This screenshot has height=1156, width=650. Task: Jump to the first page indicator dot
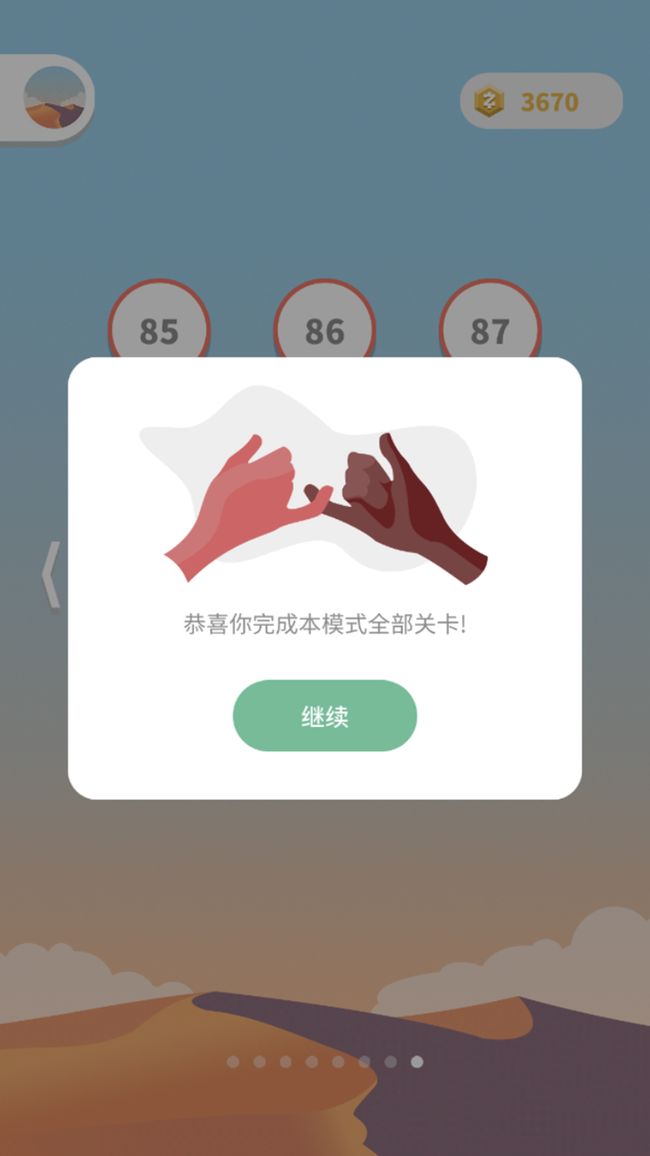[x=233, y=1062]
